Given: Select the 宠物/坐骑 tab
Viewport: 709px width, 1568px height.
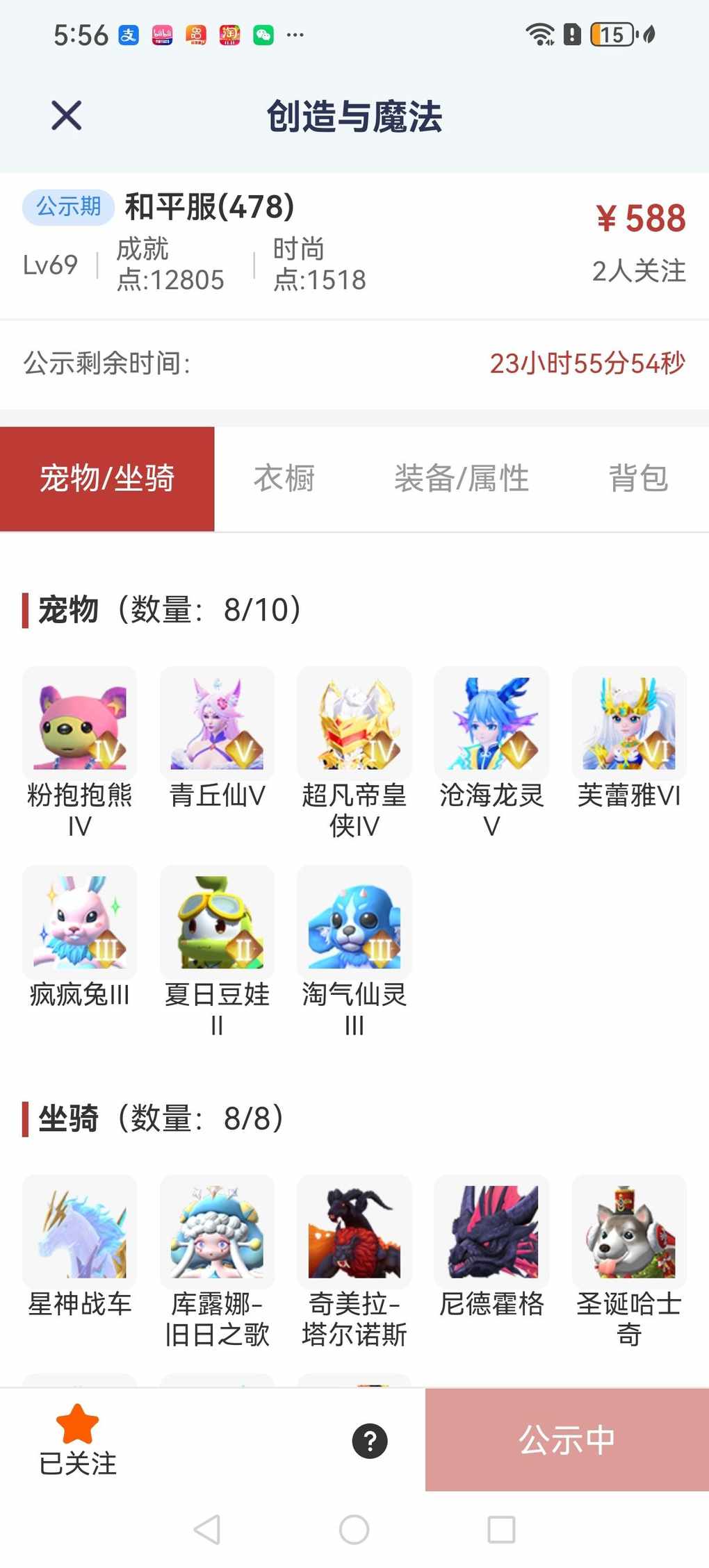Looking at the screenshot, I should point(107,479).
